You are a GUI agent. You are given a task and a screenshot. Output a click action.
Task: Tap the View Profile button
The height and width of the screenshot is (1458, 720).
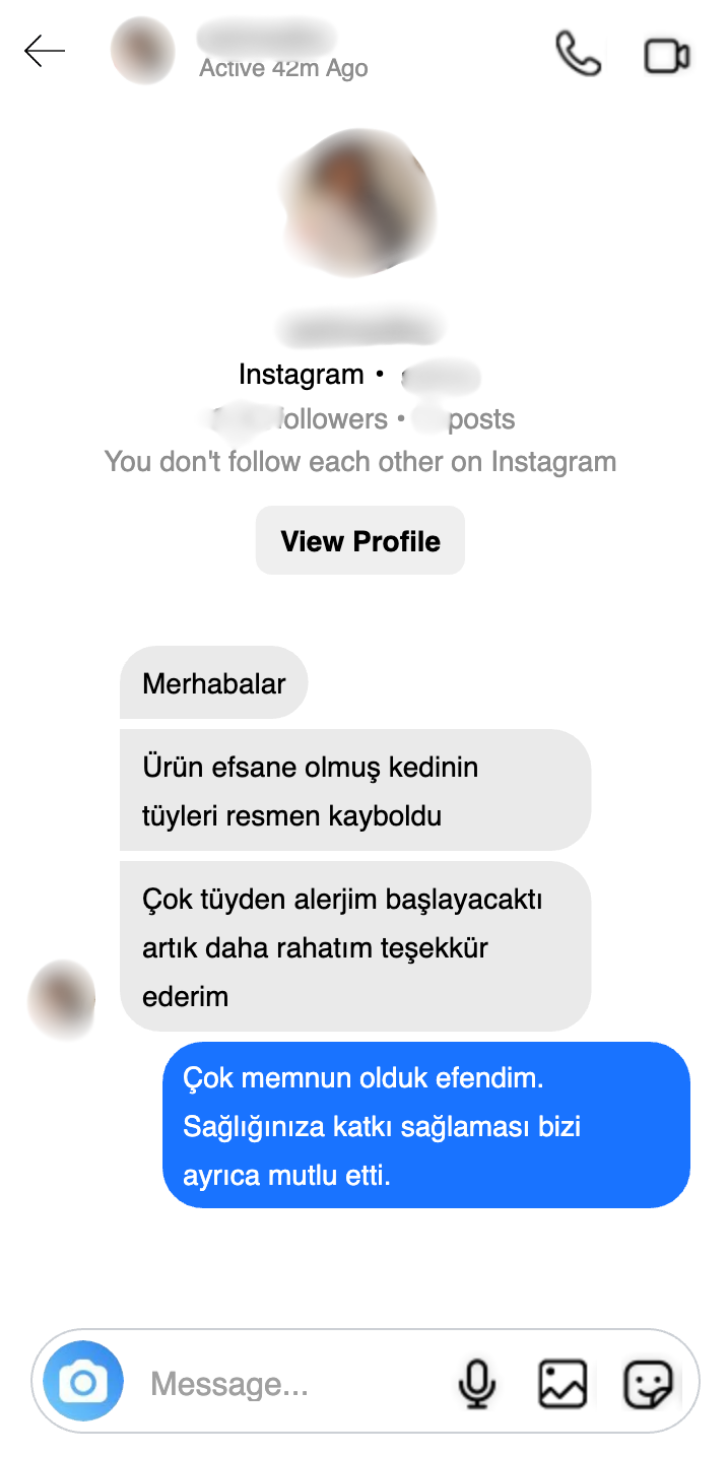[360, 541]
